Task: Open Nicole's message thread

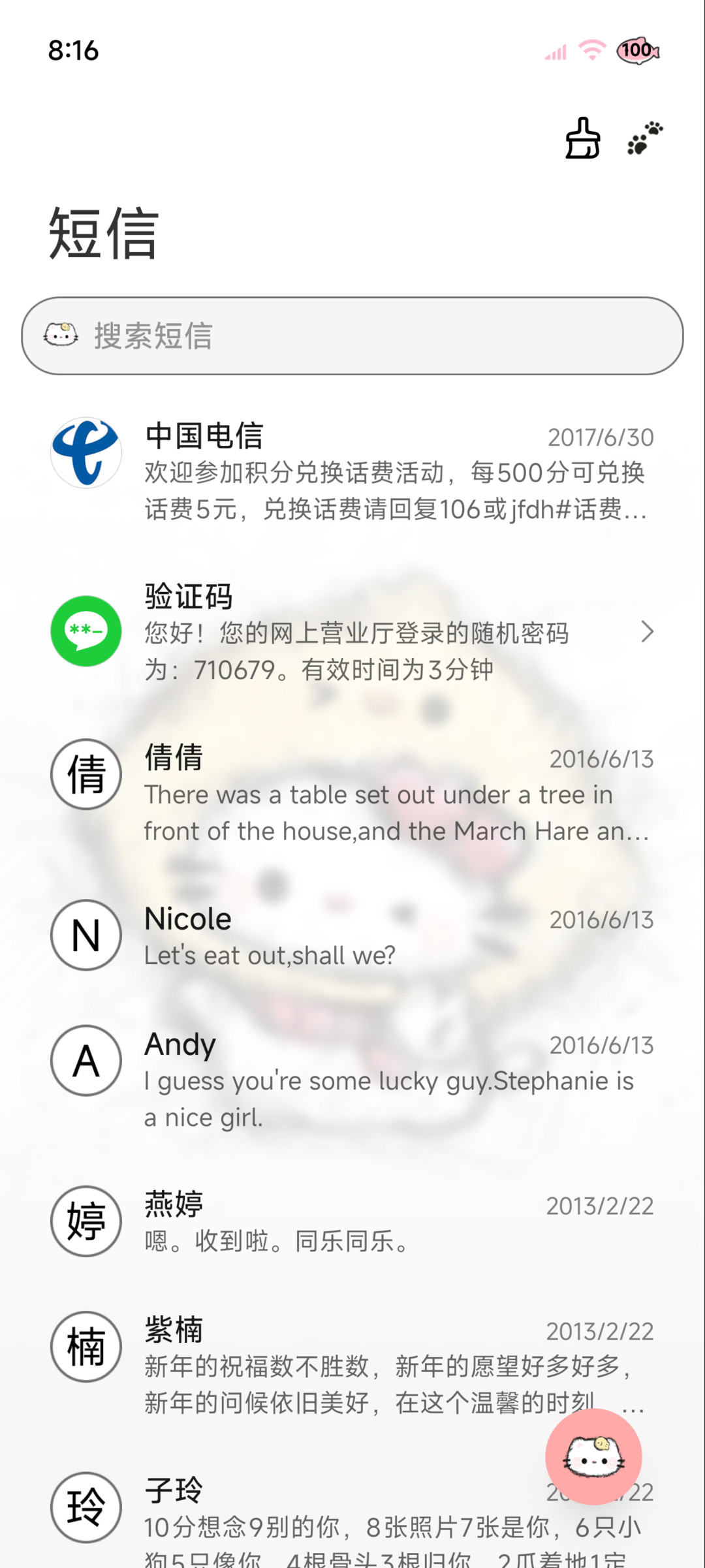Action: 352,935
